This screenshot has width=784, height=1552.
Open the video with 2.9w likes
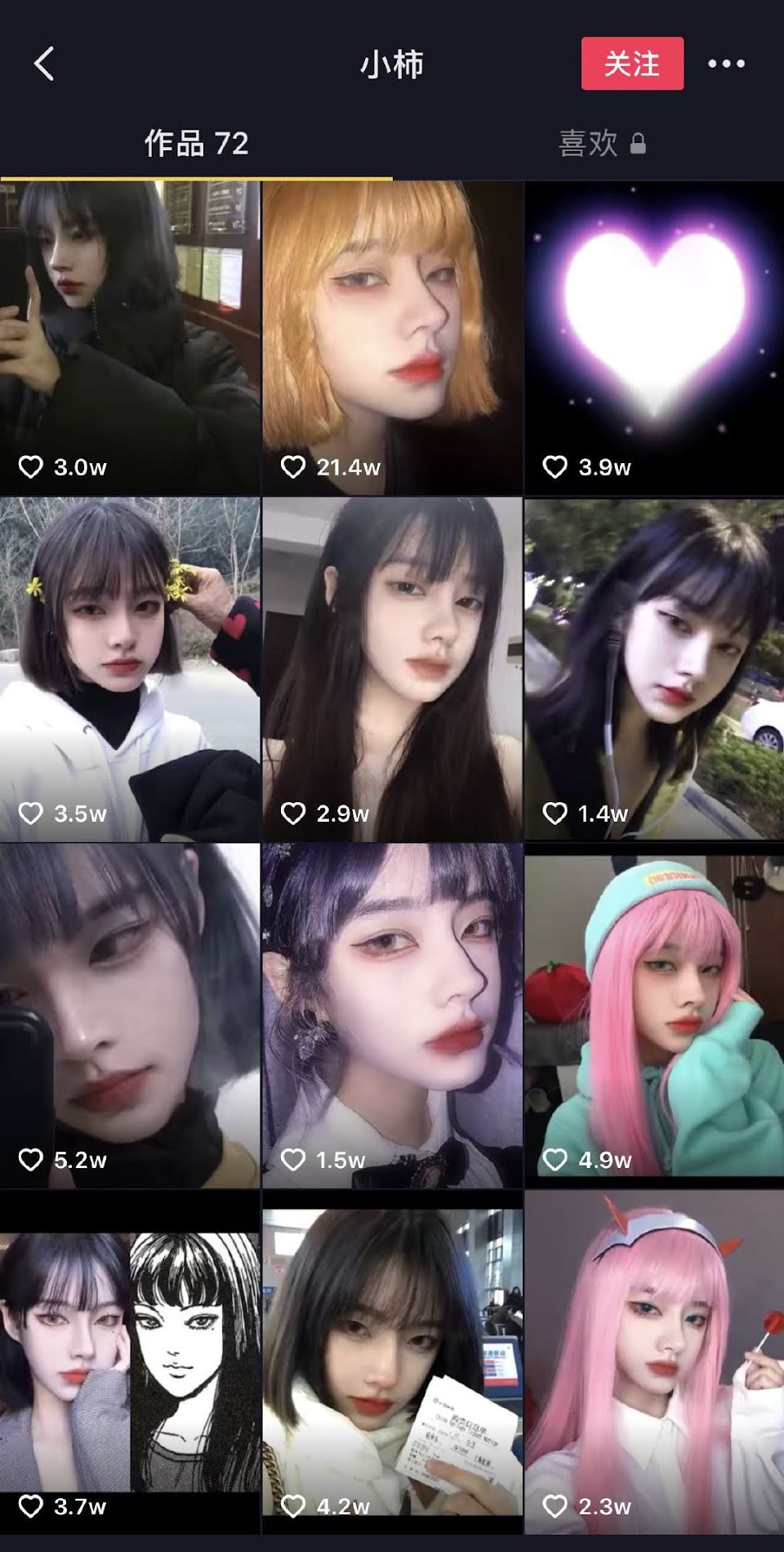pos(392,668)
